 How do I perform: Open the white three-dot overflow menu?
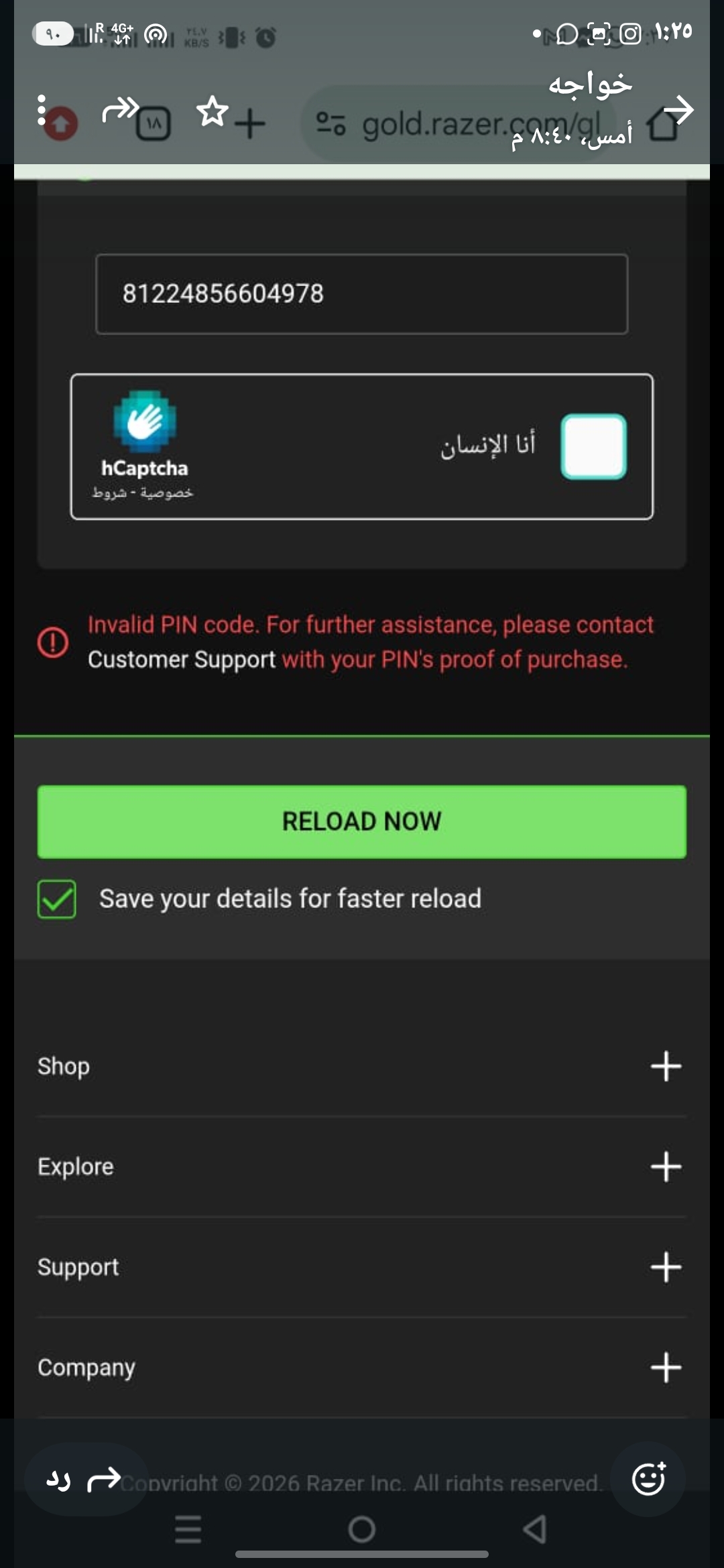42,111
